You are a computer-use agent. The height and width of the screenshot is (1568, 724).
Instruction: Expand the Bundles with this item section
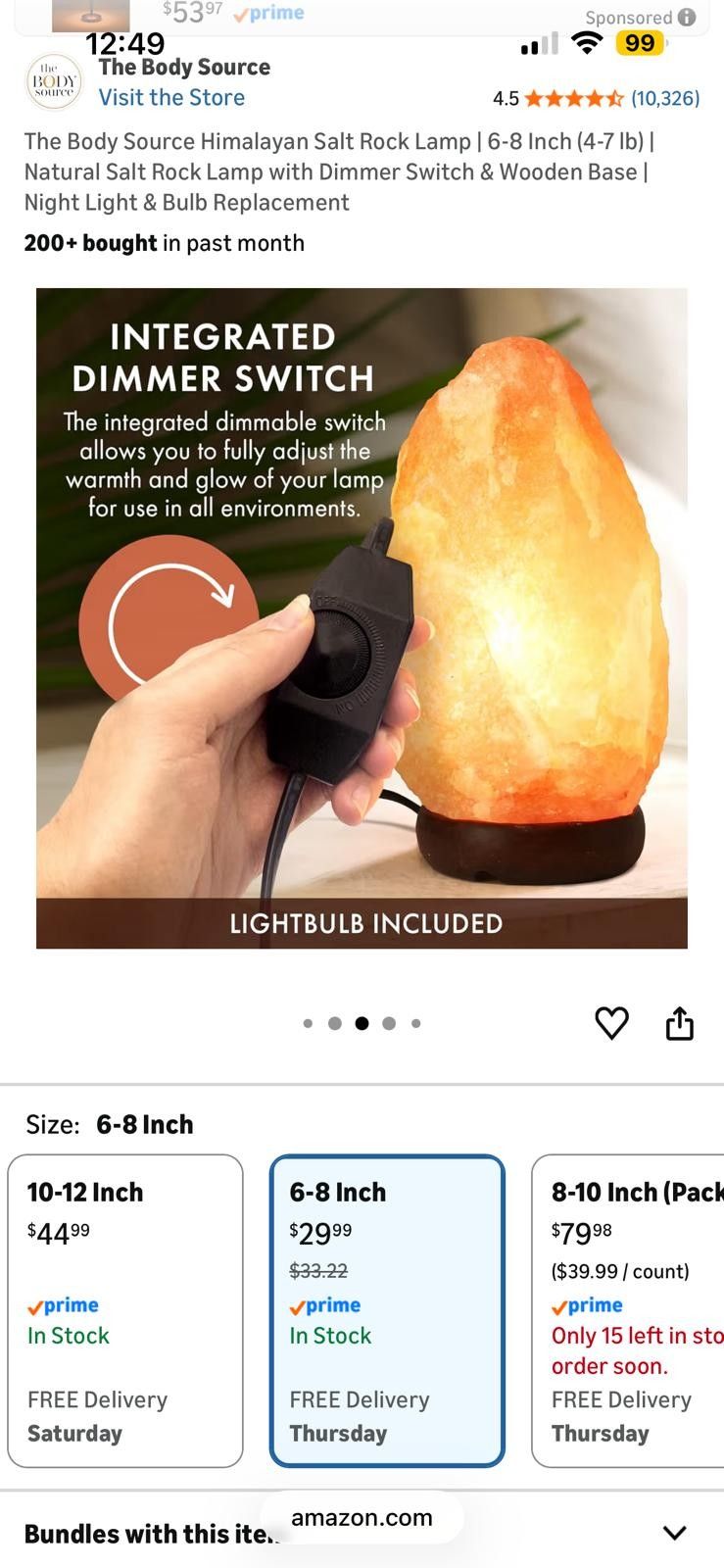(x=674, y=1533)
